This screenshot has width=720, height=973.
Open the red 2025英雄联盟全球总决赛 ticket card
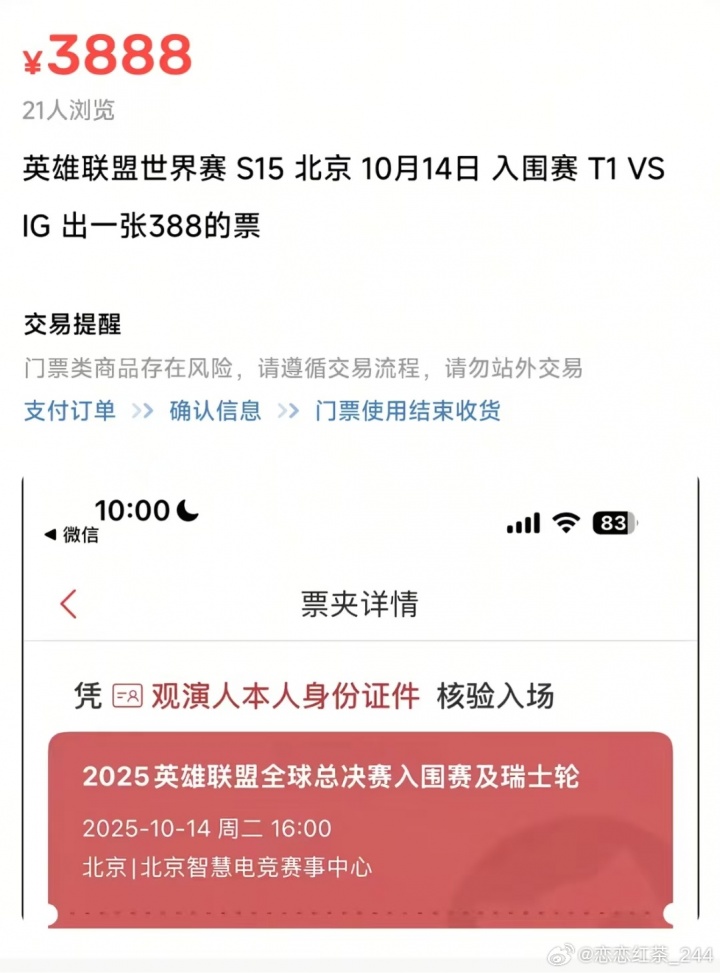click(x=360, y=822)
